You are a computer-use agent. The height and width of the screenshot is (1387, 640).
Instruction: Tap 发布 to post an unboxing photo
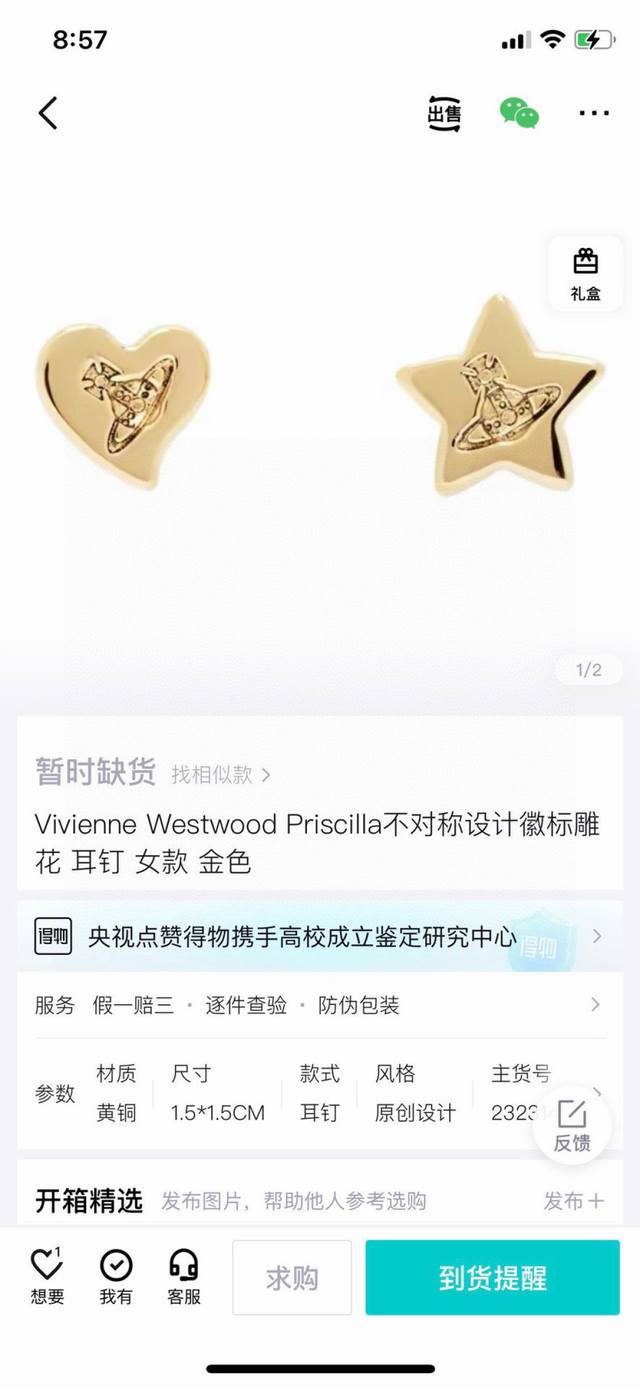tap(573, 1201)
